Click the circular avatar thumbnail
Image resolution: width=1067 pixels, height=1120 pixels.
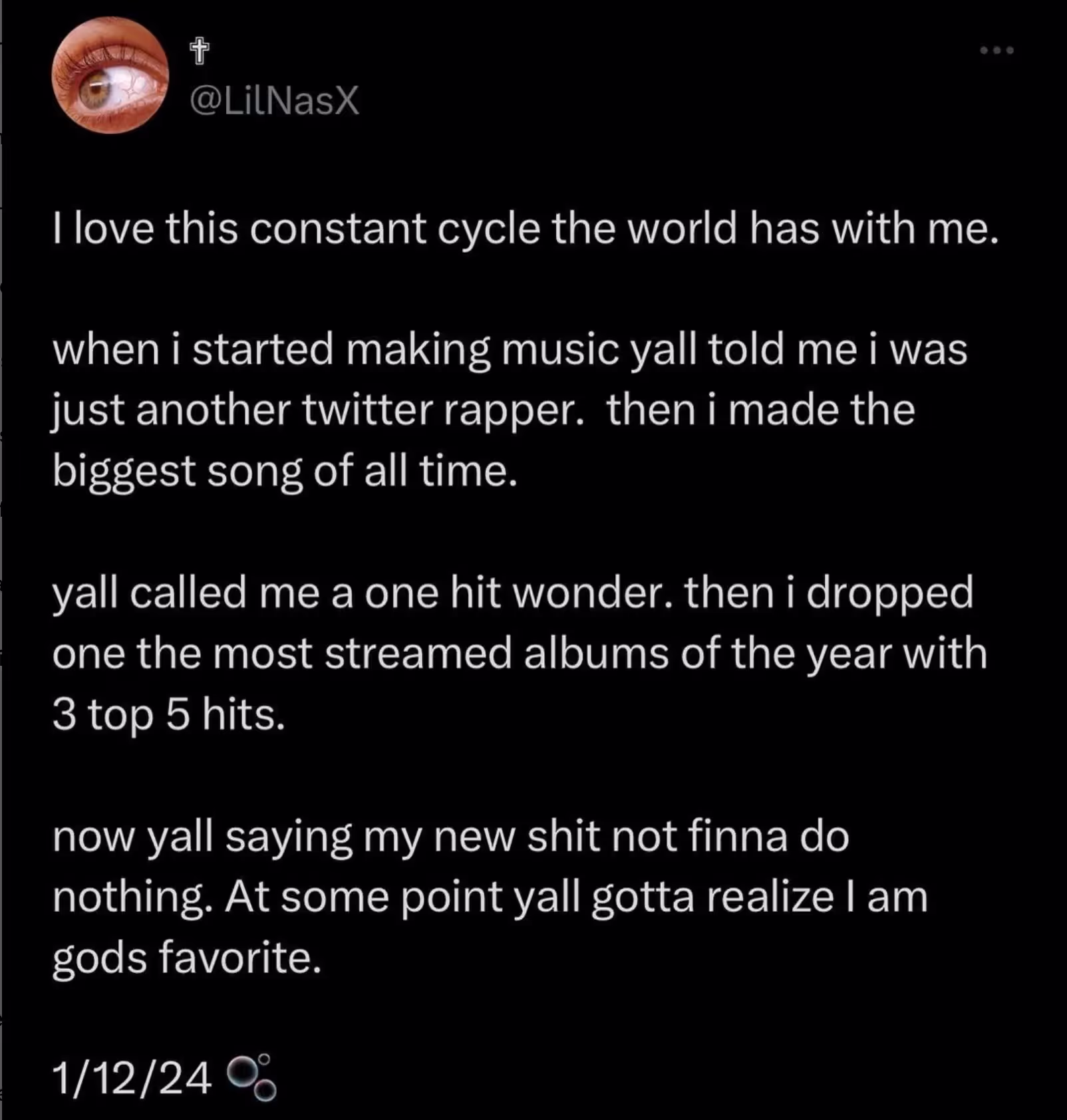(x=109, y=74)
